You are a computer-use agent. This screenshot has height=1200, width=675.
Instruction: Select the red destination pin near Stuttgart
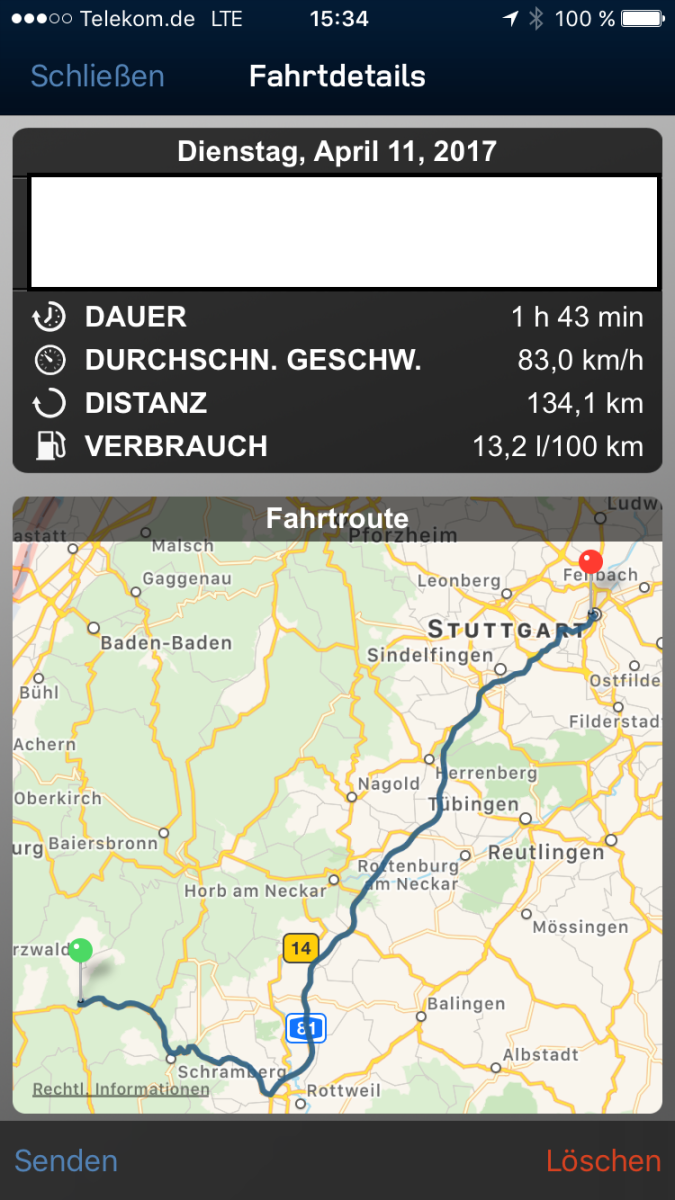[591, 562]
